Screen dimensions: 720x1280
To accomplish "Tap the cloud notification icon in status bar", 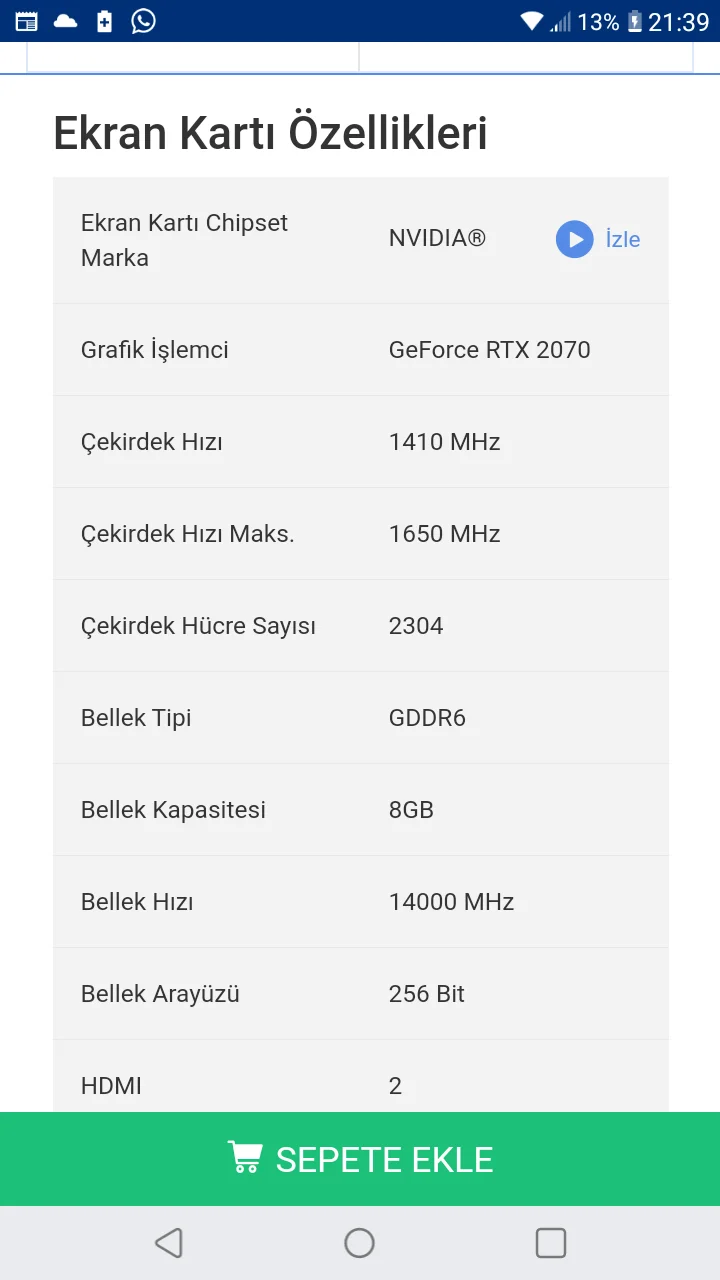I will point(64,20).
